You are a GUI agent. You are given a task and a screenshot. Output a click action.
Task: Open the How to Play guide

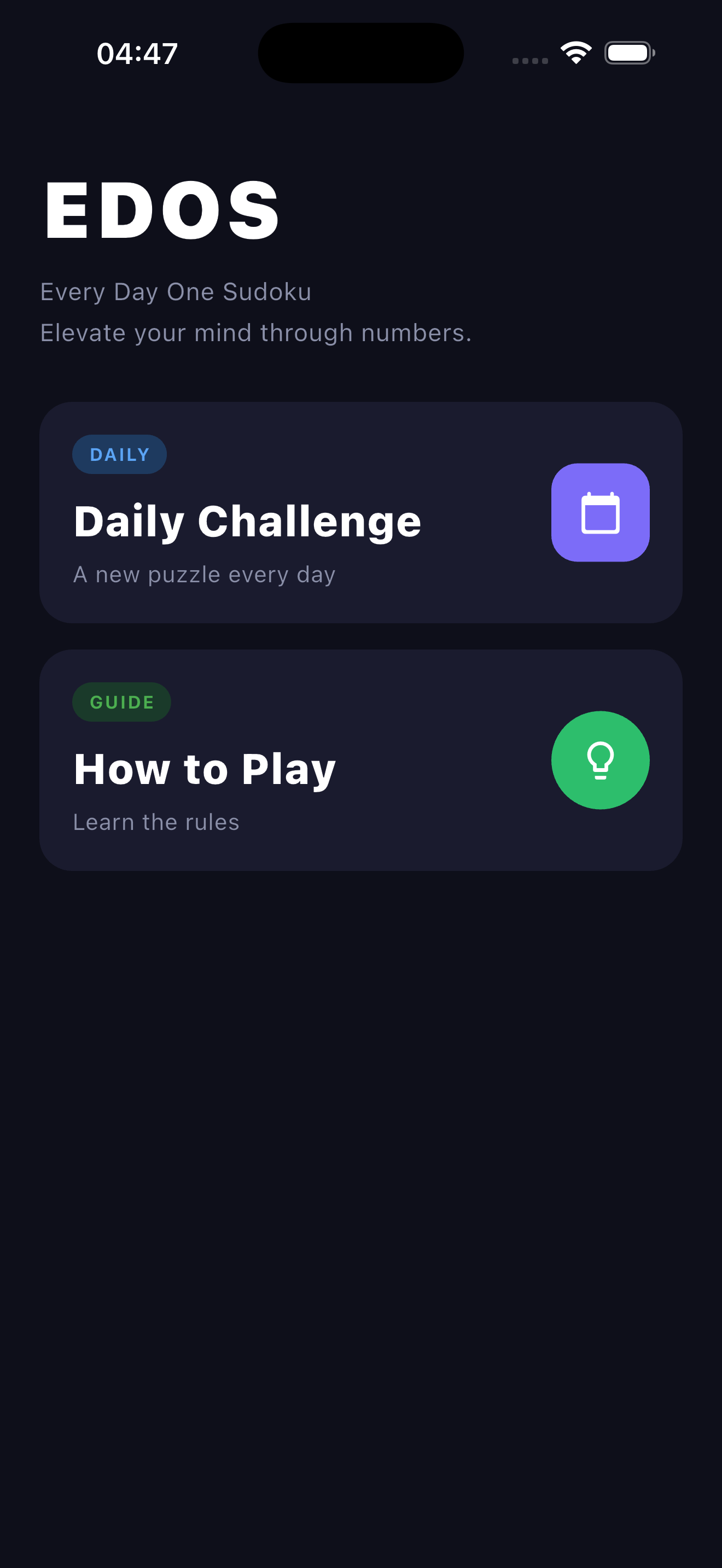[360, 759]
